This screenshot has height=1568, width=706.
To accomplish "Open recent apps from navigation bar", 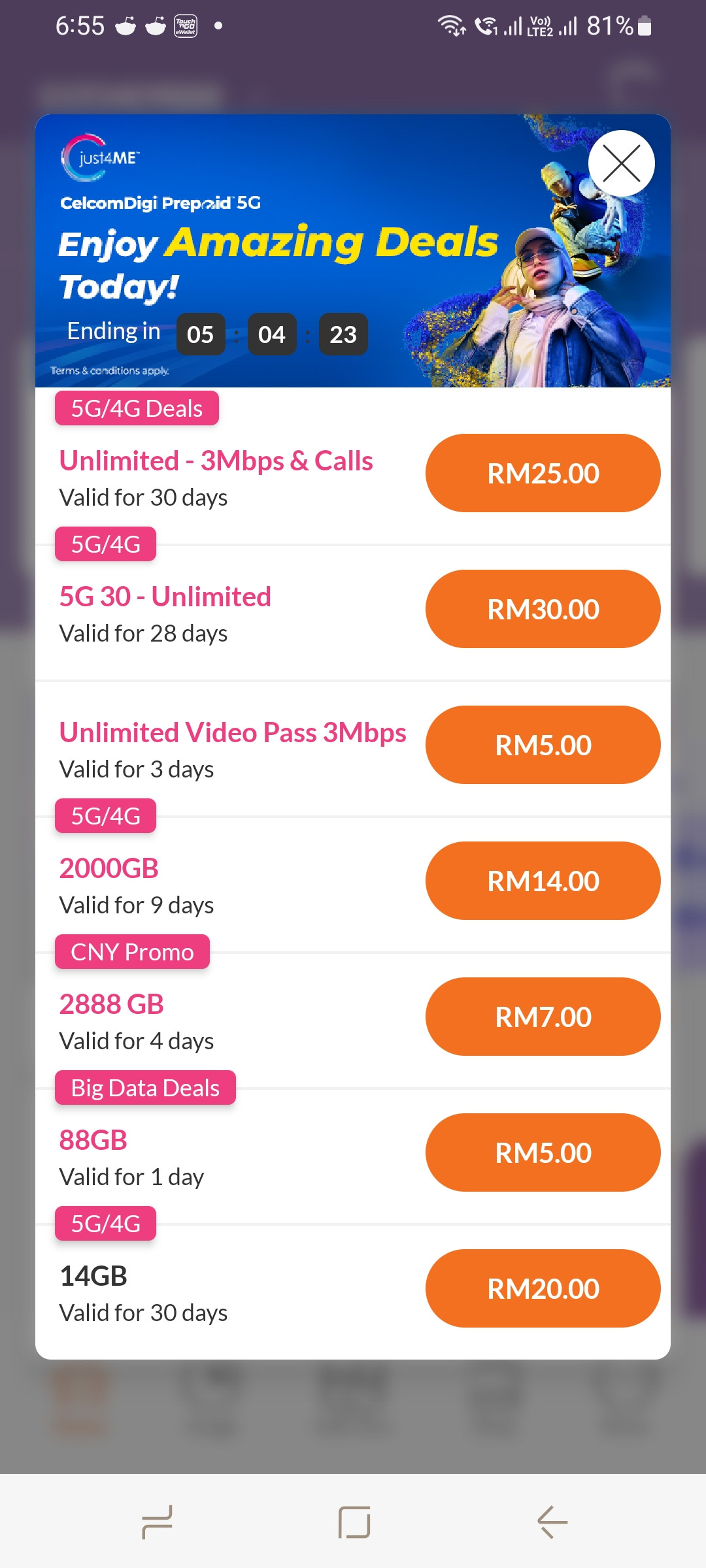I will [157, 1522].
